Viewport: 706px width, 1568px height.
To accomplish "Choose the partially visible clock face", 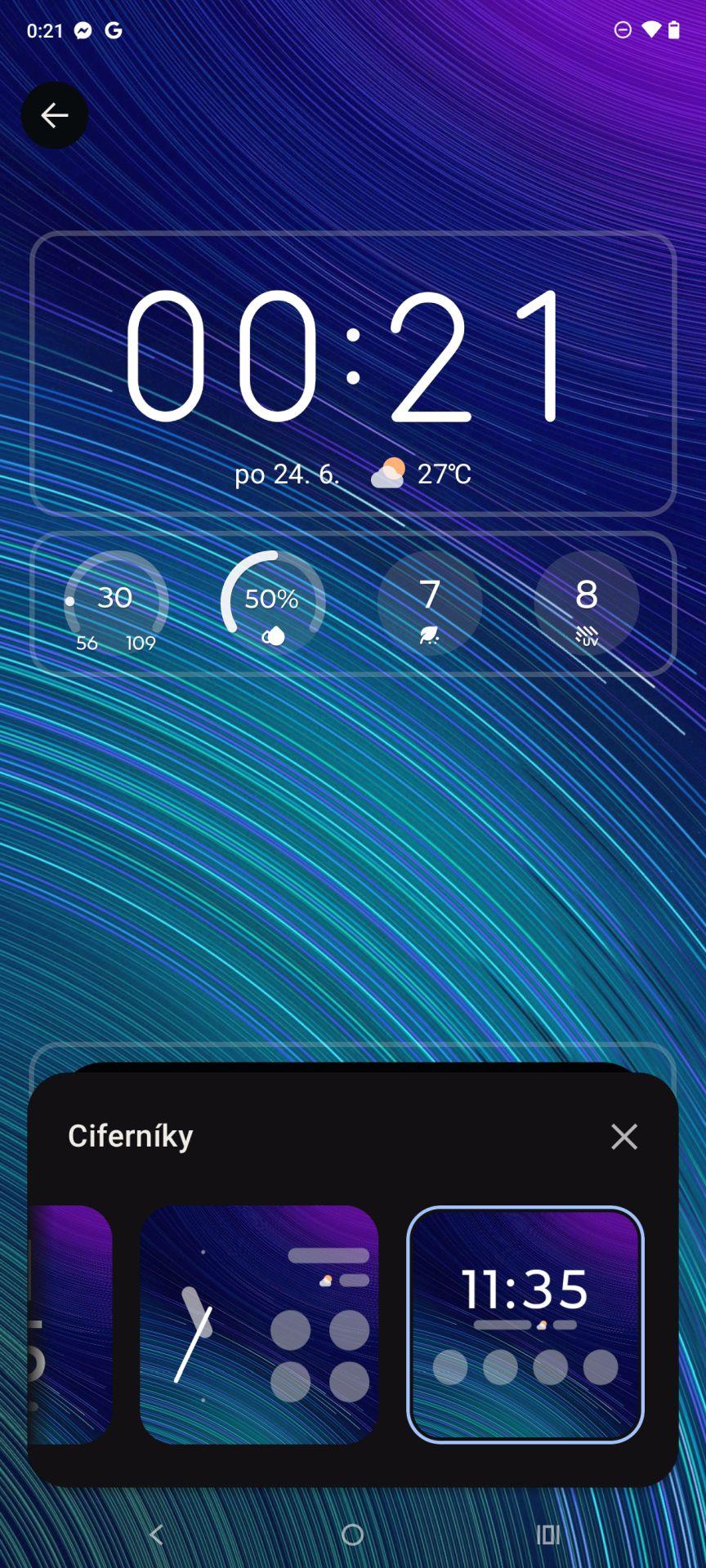I will (70, 1325).
